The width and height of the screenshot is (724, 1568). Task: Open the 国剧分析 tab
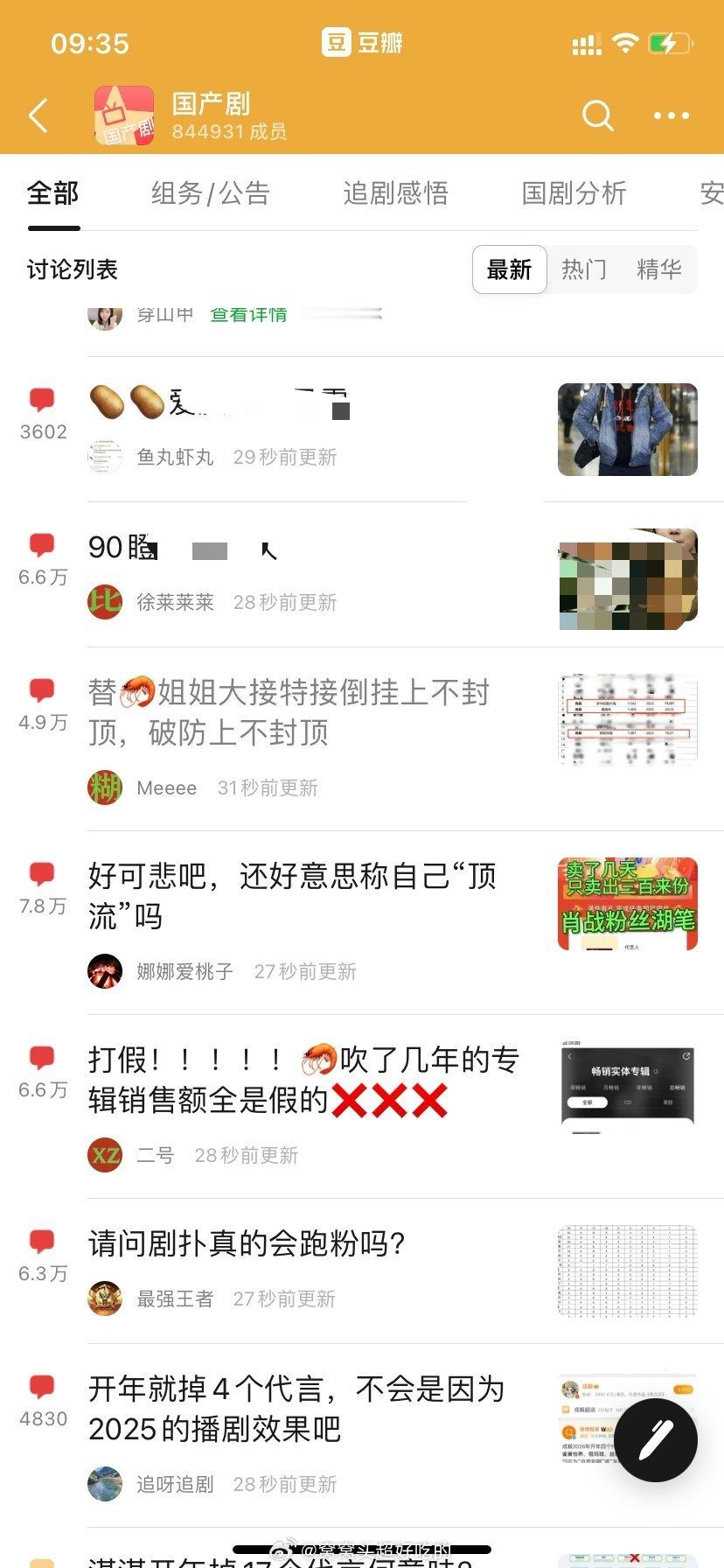574,194
